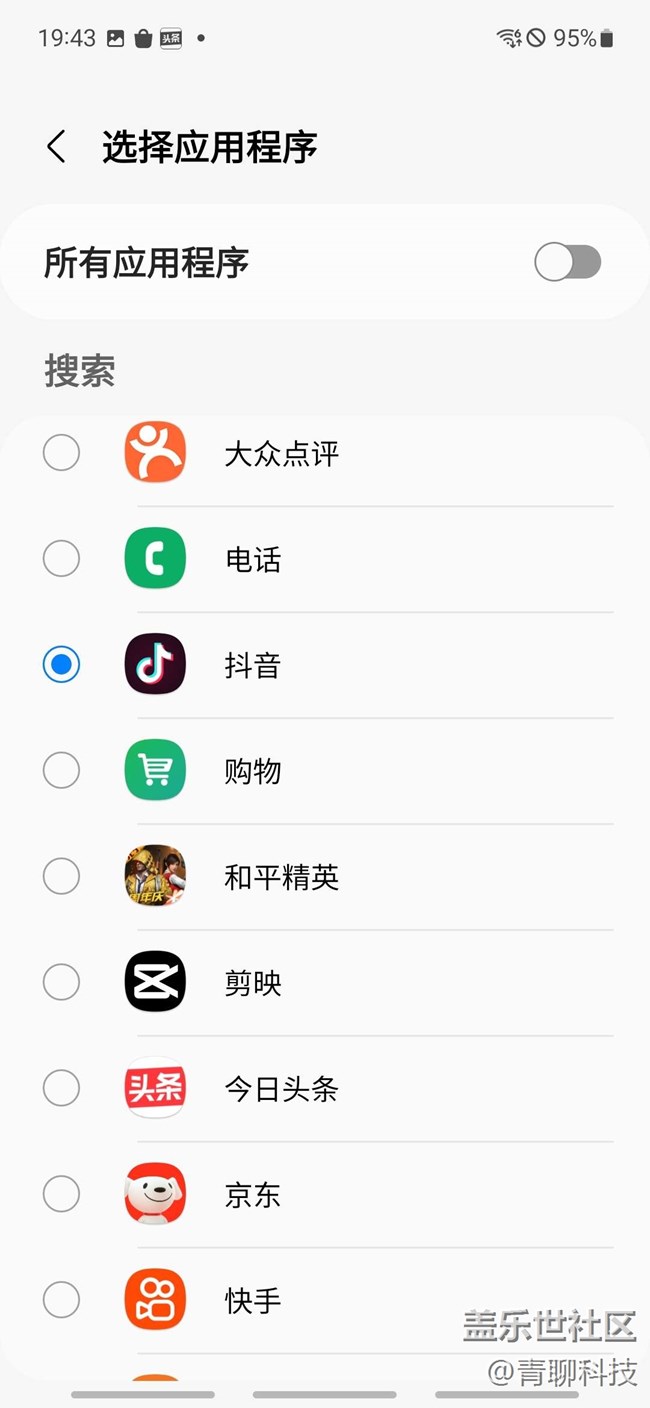This screenshot has width=650, height=1408.
Task: Select 京东 in the app list
Action: (x=61, y=1194)
